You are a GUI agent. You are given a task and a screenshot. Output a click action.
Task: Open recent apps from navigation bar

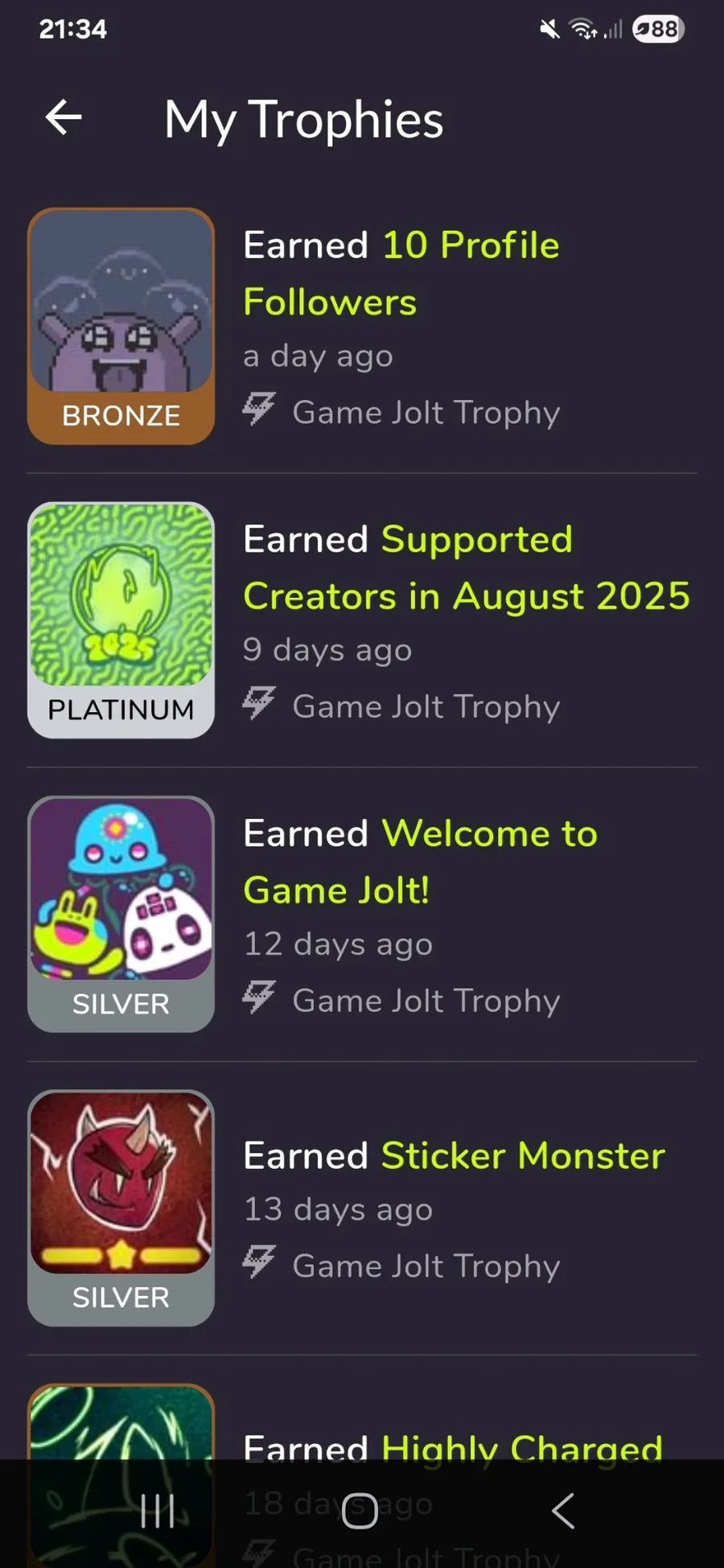158,1511
